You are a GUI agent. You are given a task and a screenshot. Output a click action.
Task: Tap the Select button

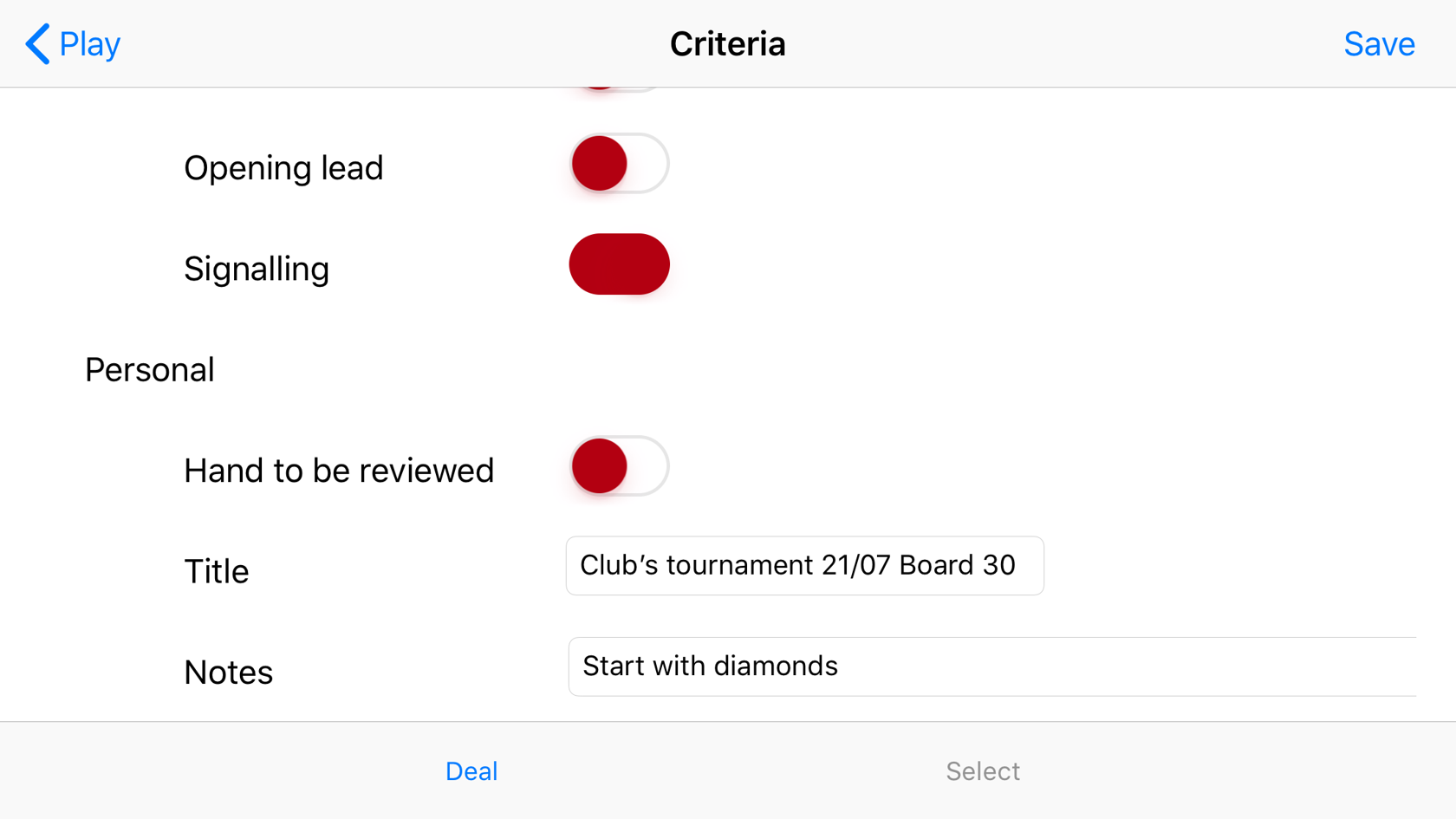(x=983, y=770)
